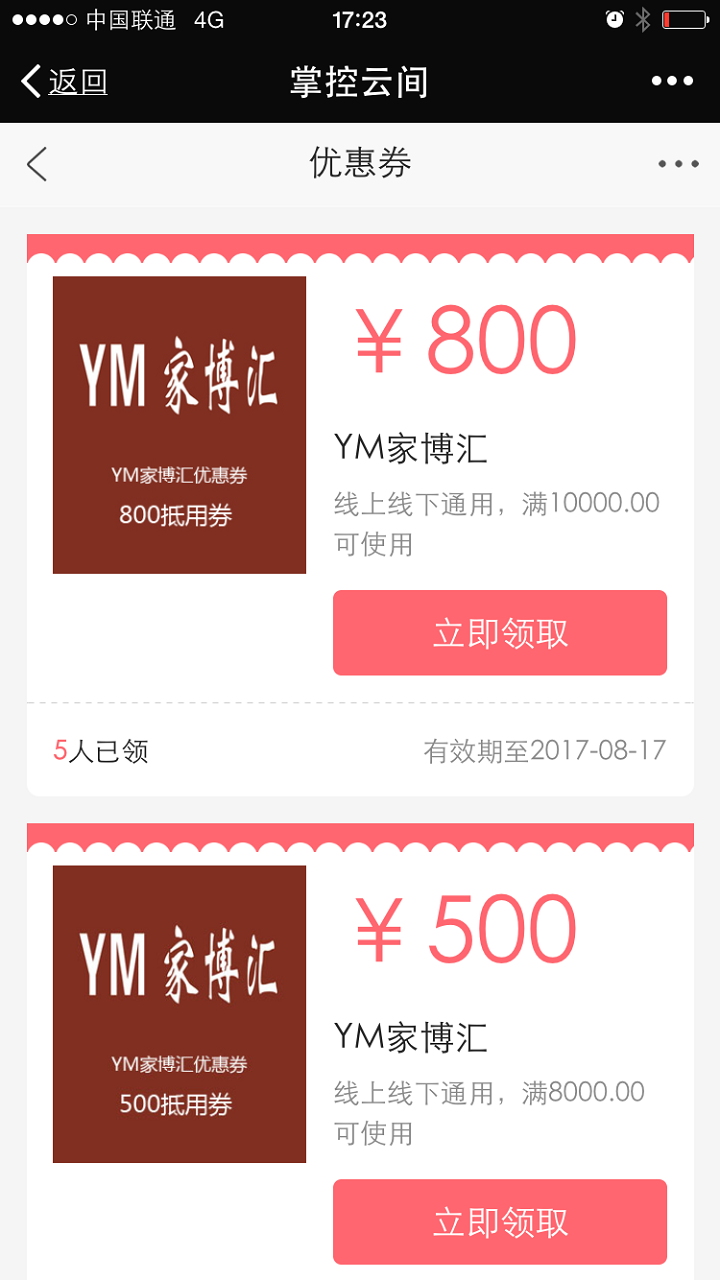
Task: Tap 立即领取 on the ¥800 coupon
Action: 499,632
